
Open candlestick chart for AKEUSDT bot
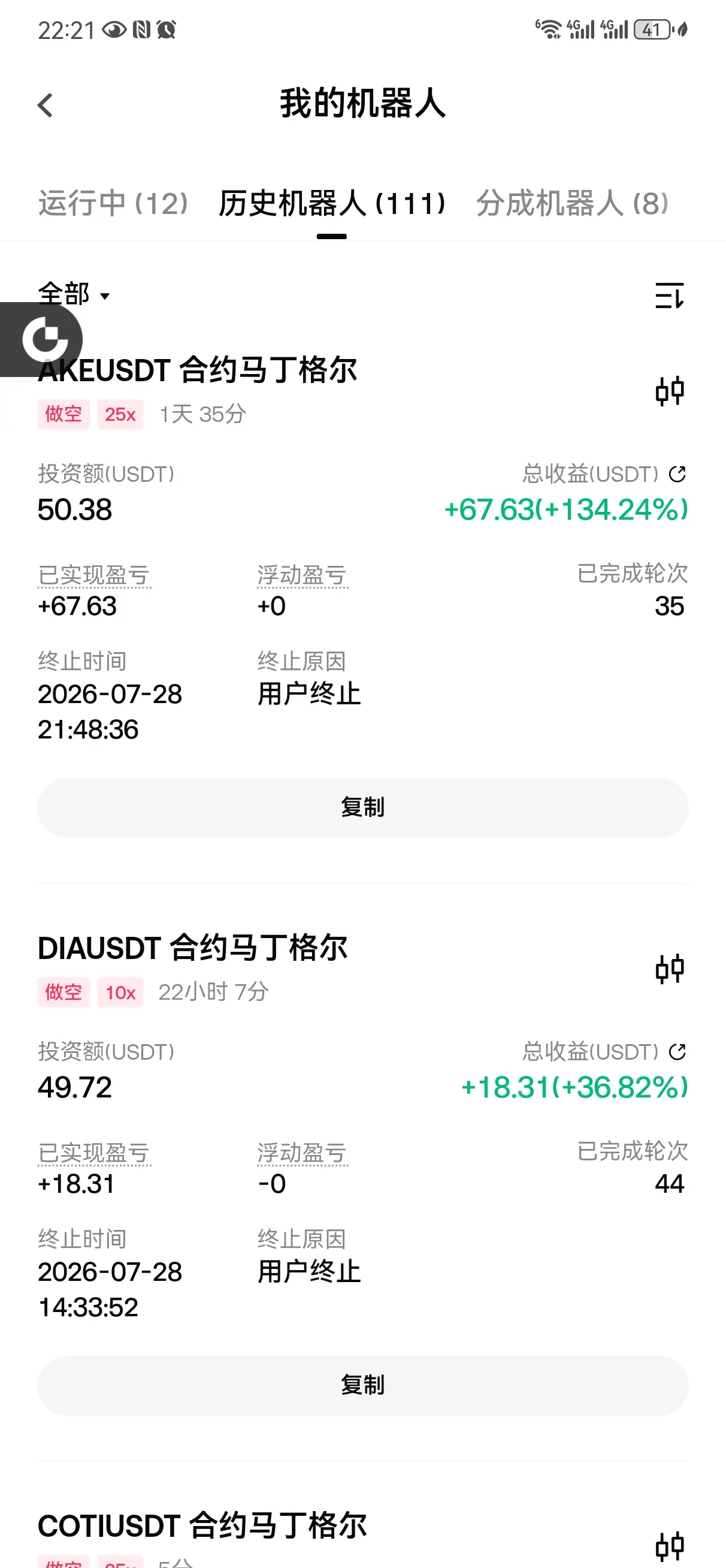tap(670, 391)
